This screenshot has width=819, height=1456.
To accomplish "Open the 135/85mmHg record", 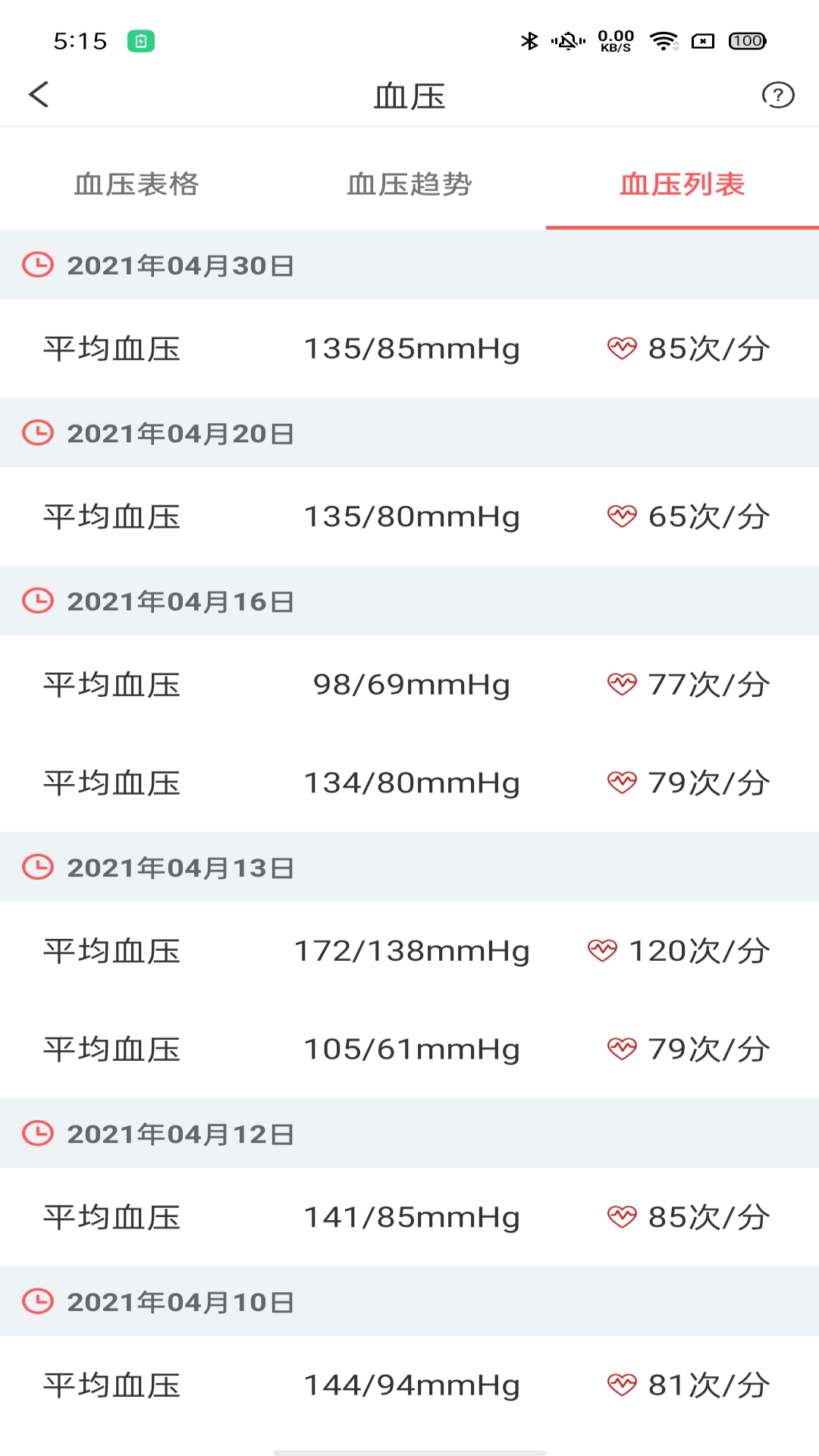I will 409,349.
